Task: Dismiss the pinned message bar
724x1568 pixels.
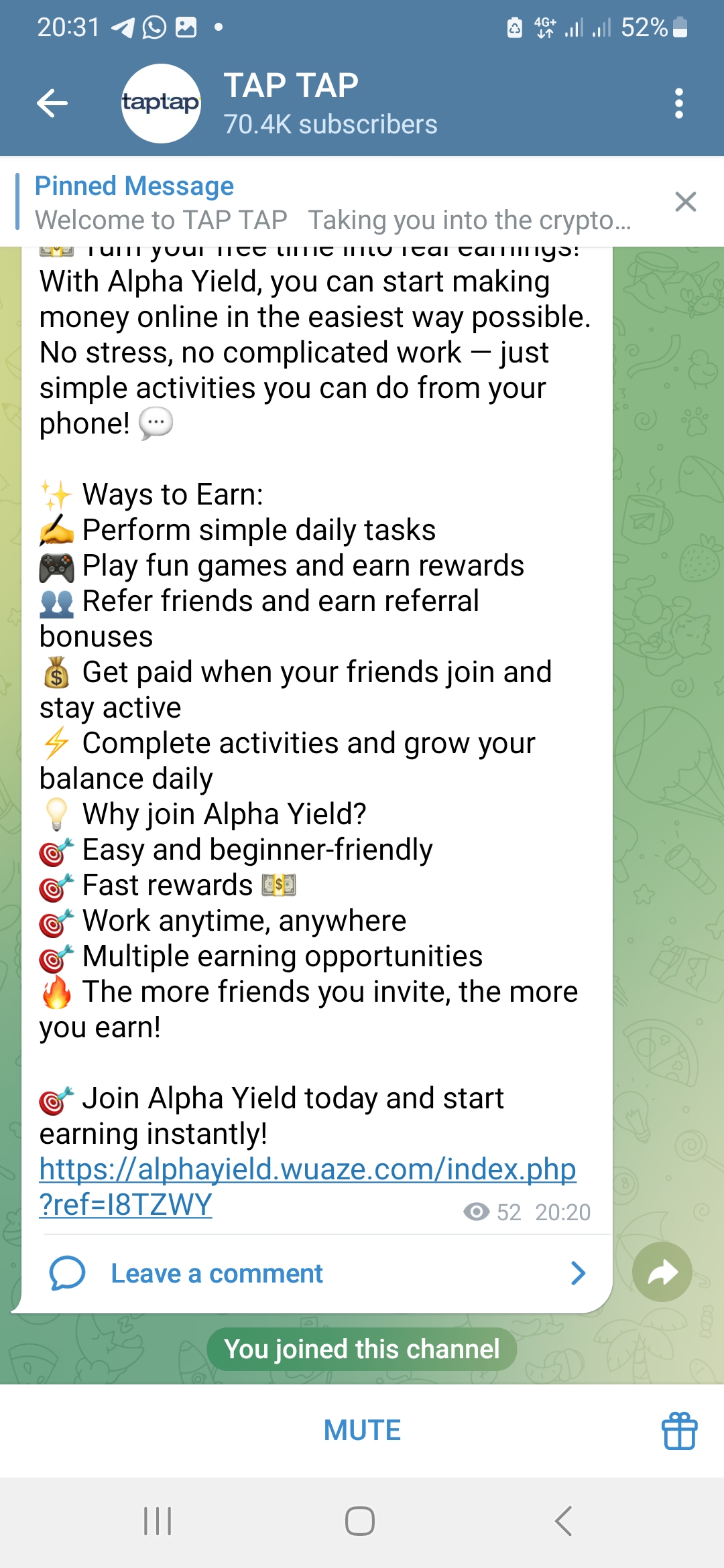Action: pyautogui.click(x=685, y=202)
